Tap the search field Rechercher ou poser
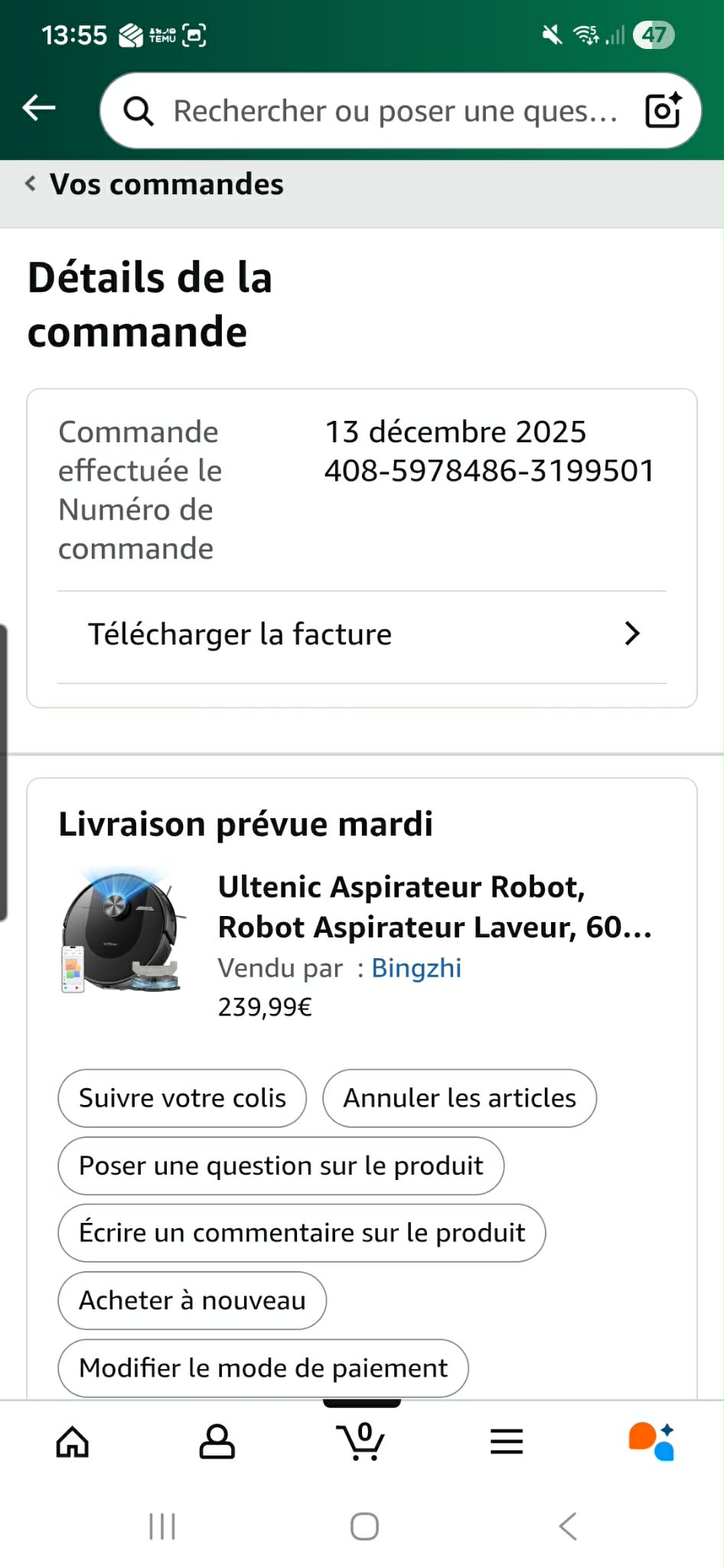 tap(394, 111)
